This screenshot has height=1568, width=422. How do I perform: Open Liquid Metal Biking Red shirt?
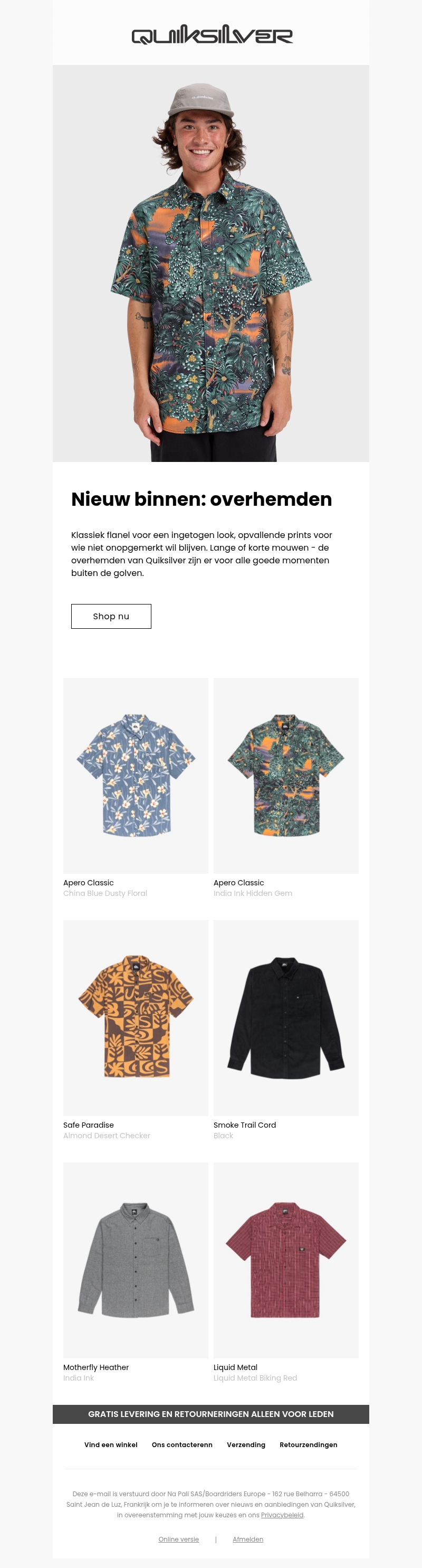click(286, 1259)
